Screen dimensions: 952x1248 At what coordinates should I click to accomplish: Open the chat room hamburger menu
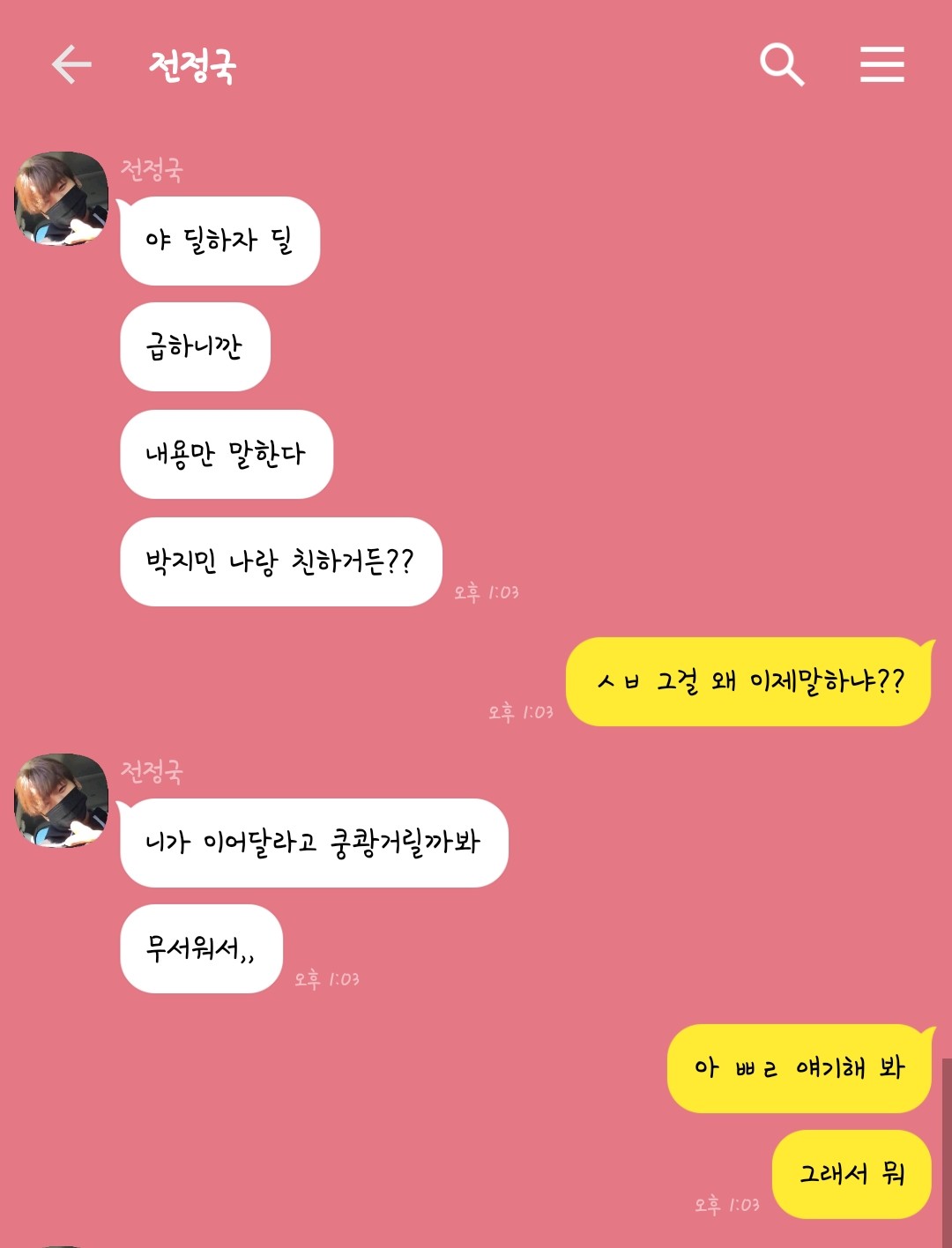click(881, 64)
